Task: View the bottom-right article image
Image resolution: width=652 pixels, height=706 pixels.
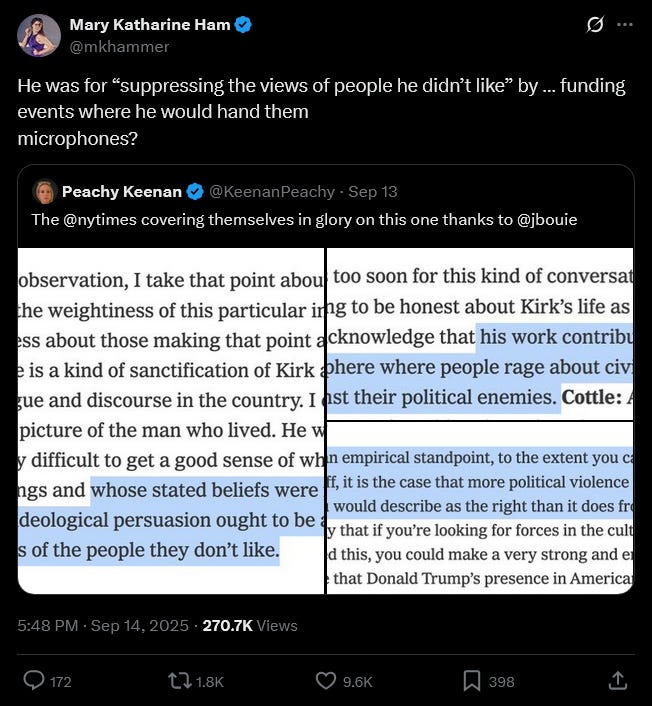Action: (480, 508)
